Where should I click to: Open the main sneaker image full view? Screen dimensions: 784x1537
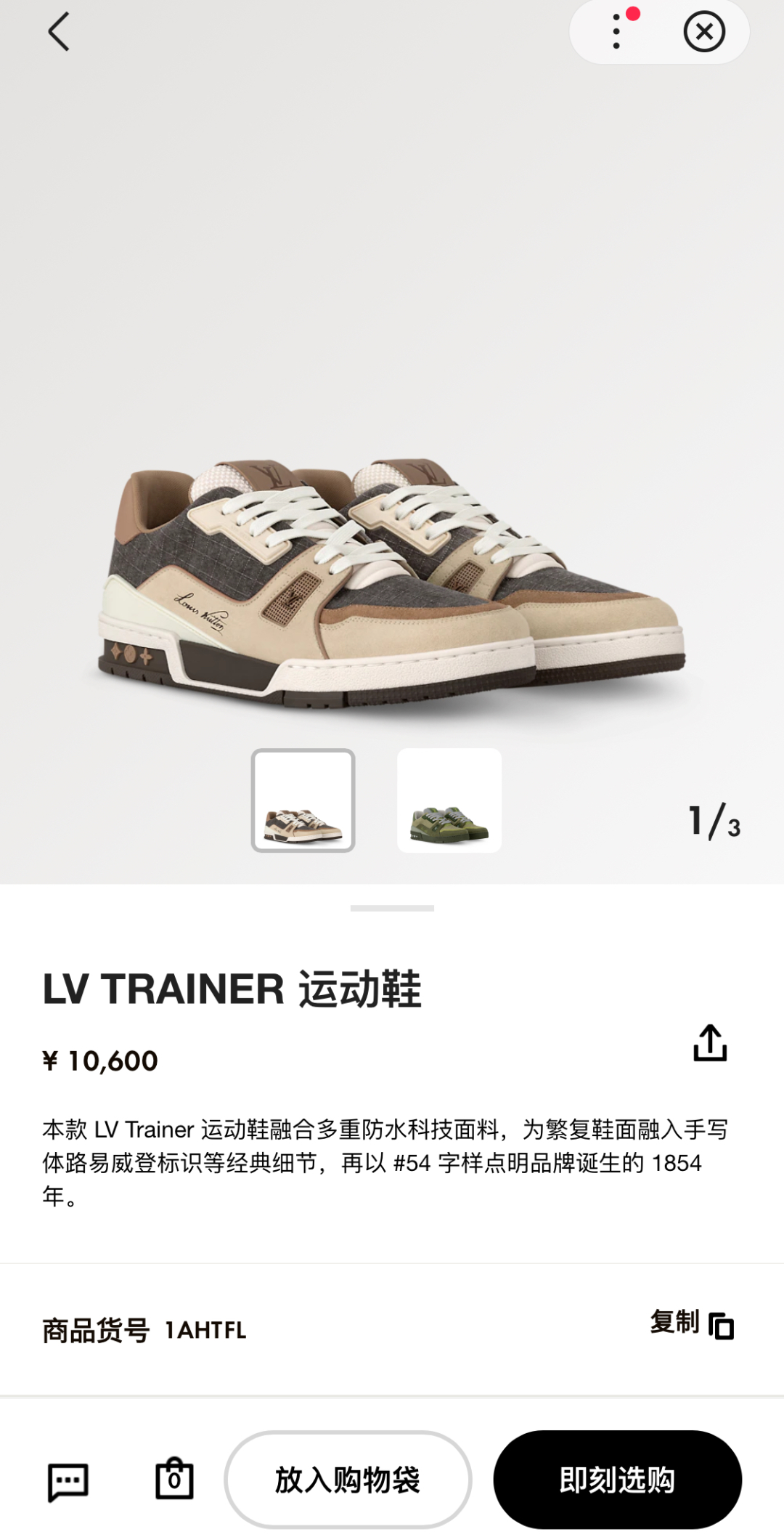tap(392, 581)
